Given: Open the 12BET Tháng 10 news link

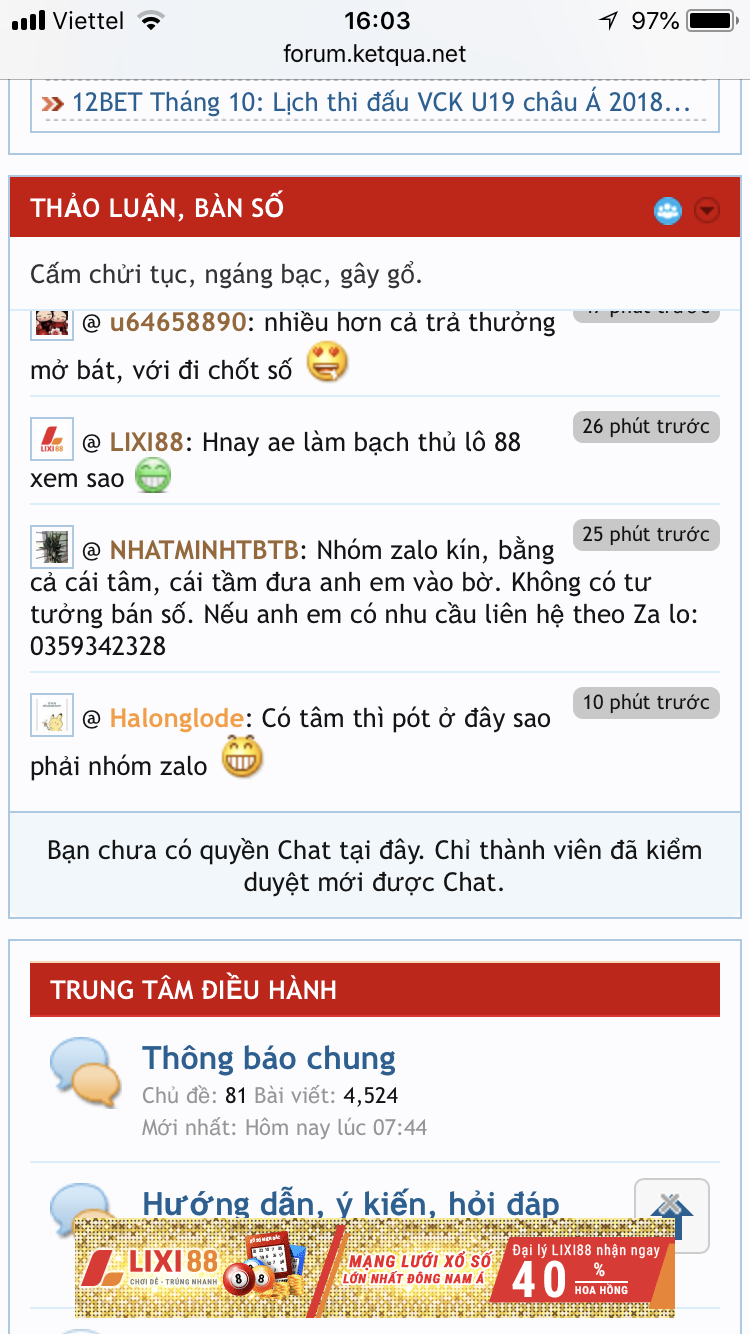Looking at the screenshot, I should point(380,103).
